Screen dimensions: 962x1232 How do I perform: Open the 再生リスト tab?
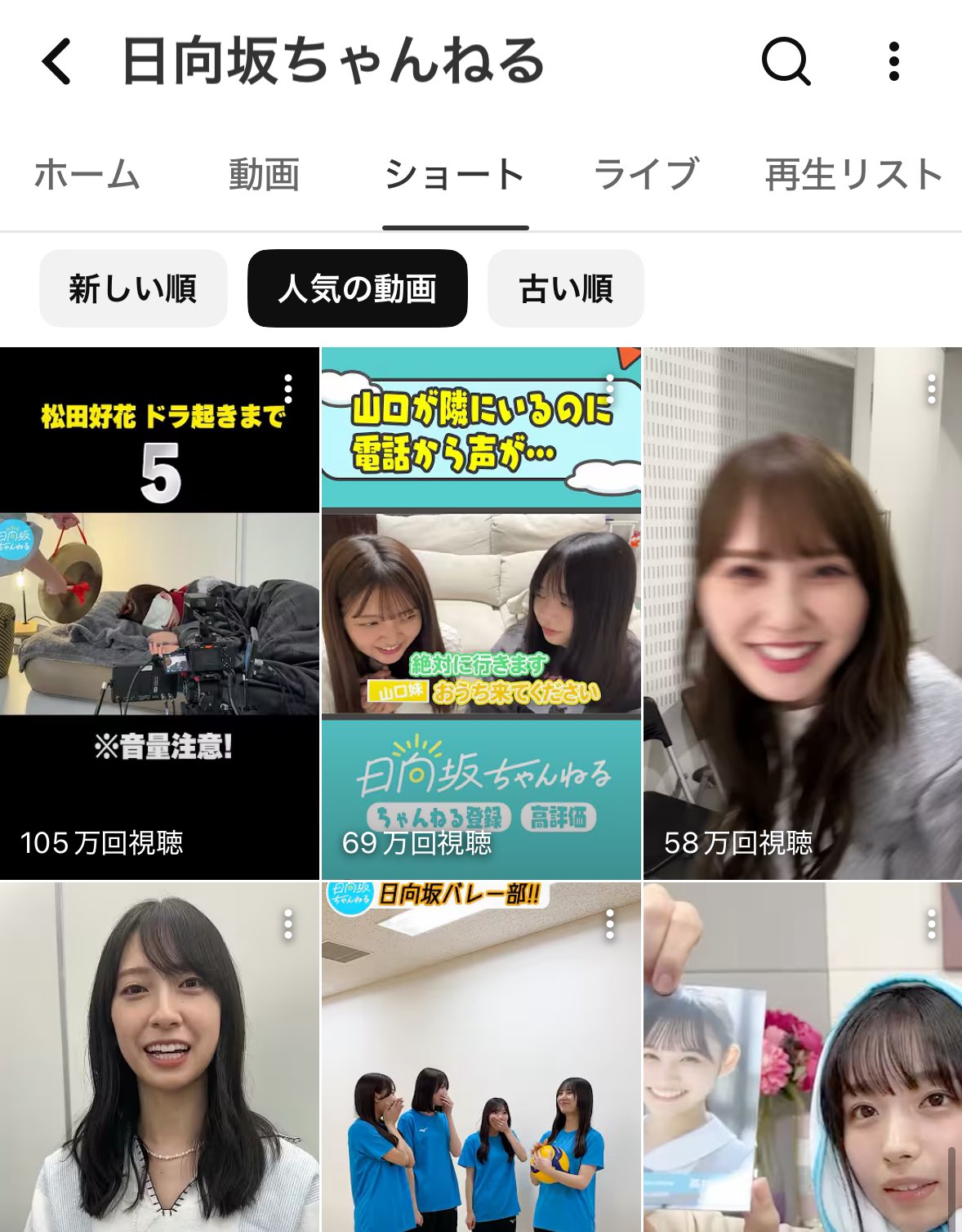pos(853,175)
